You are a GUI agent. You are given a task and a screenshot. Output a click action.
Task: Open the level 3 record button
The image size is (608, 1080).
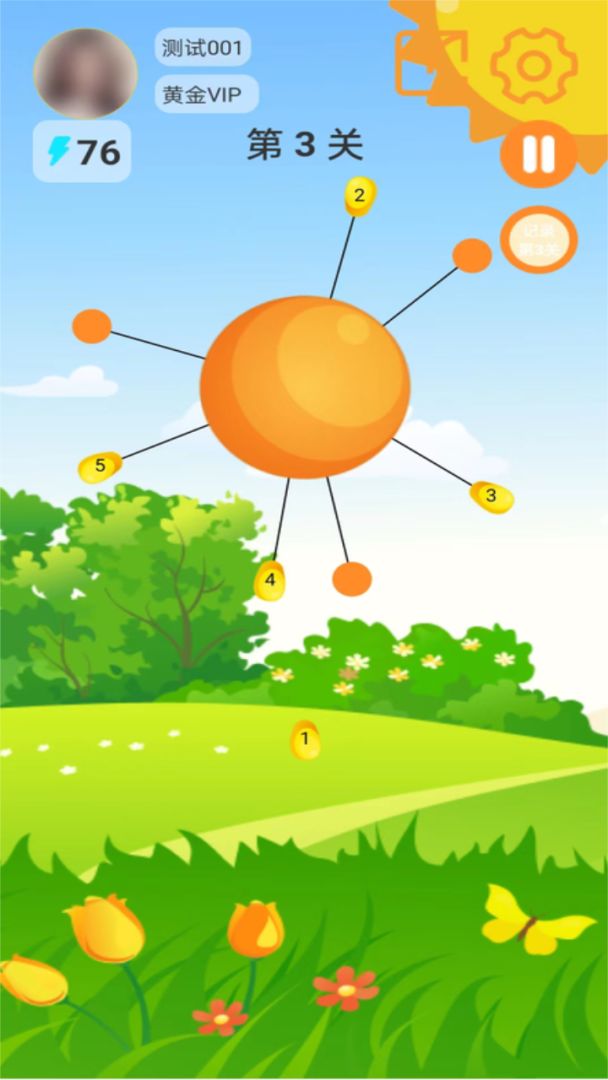point(539,240)
